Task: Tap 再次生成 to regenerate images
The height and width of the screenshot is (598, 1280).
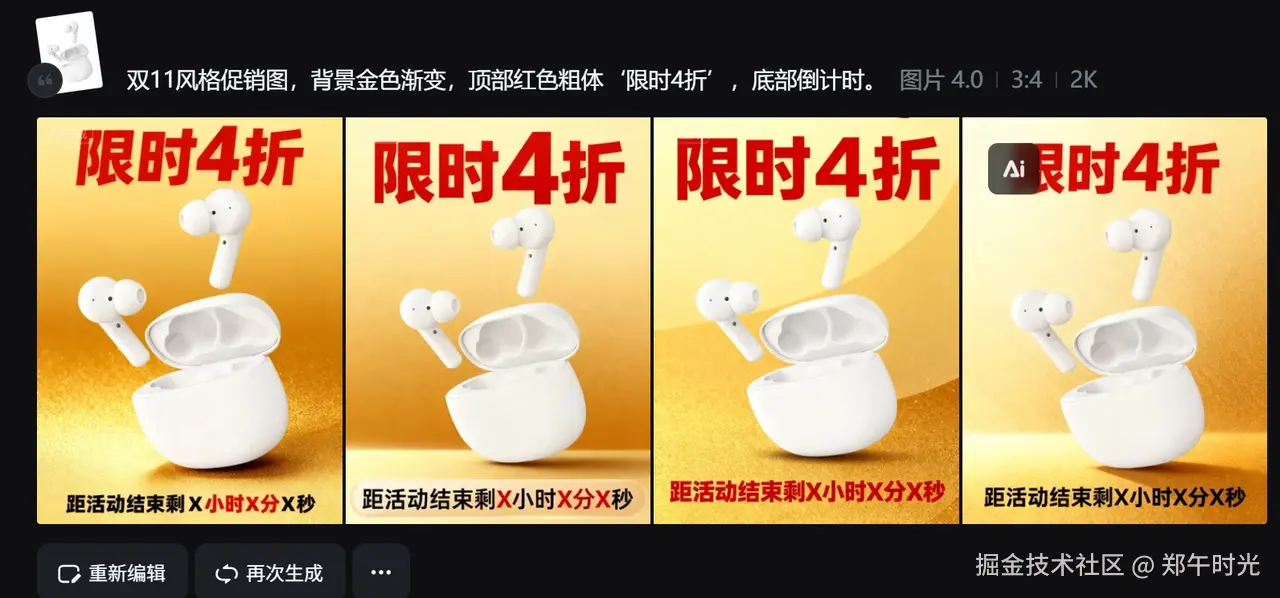Action: point(270,573)
